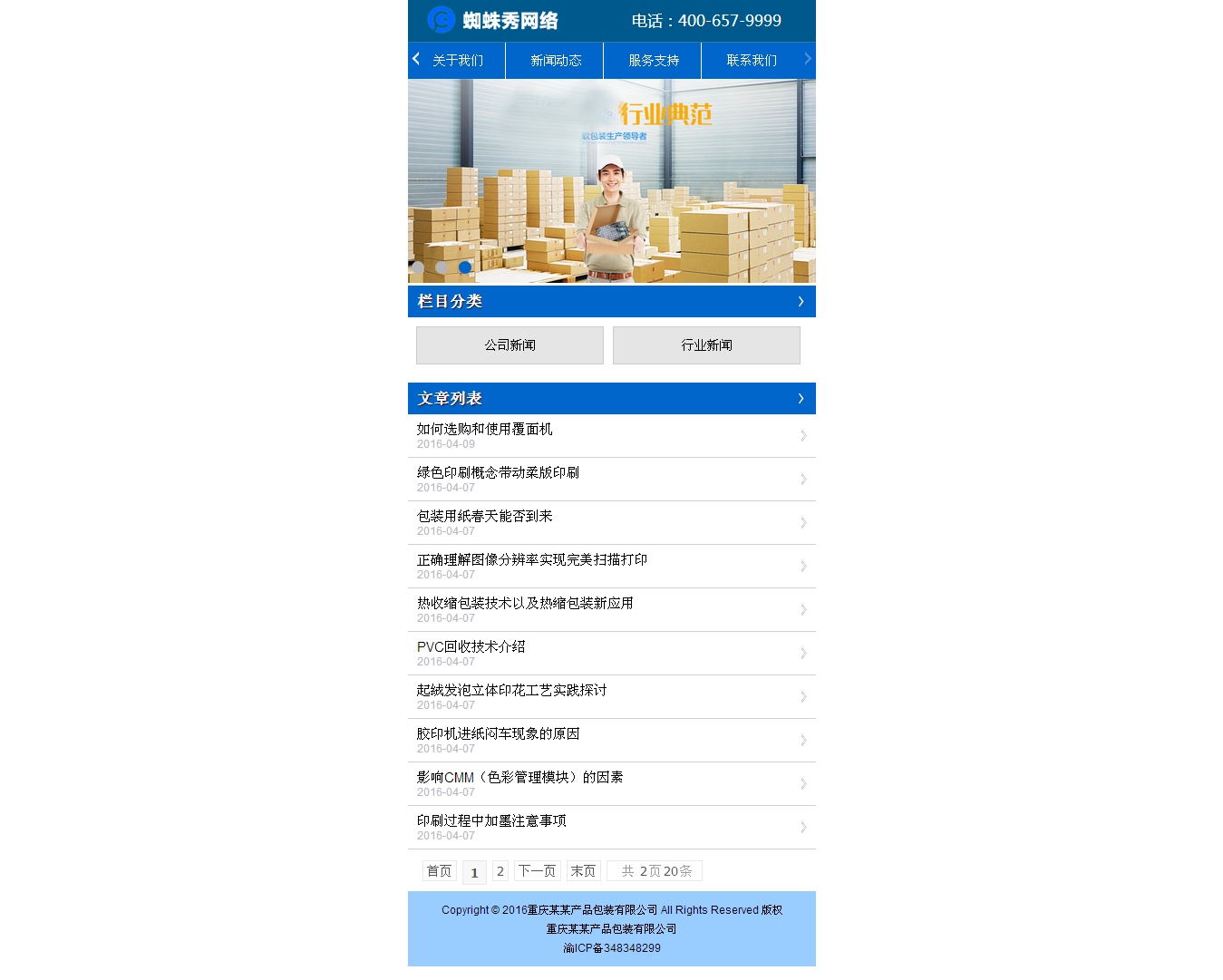Open article 绿色印刷概念带动柔版印刷

coord(498,473)
